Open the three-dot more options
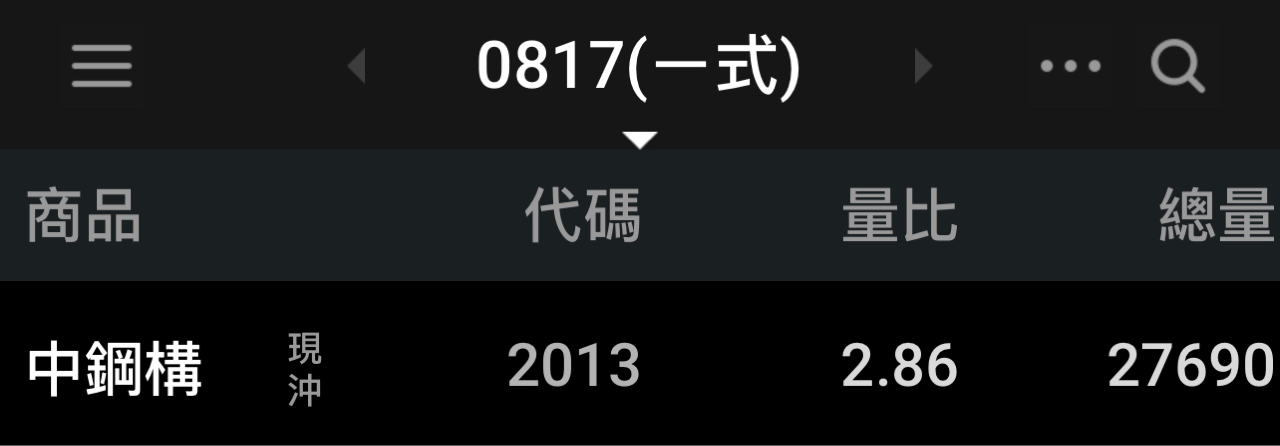 (1070, 67)
